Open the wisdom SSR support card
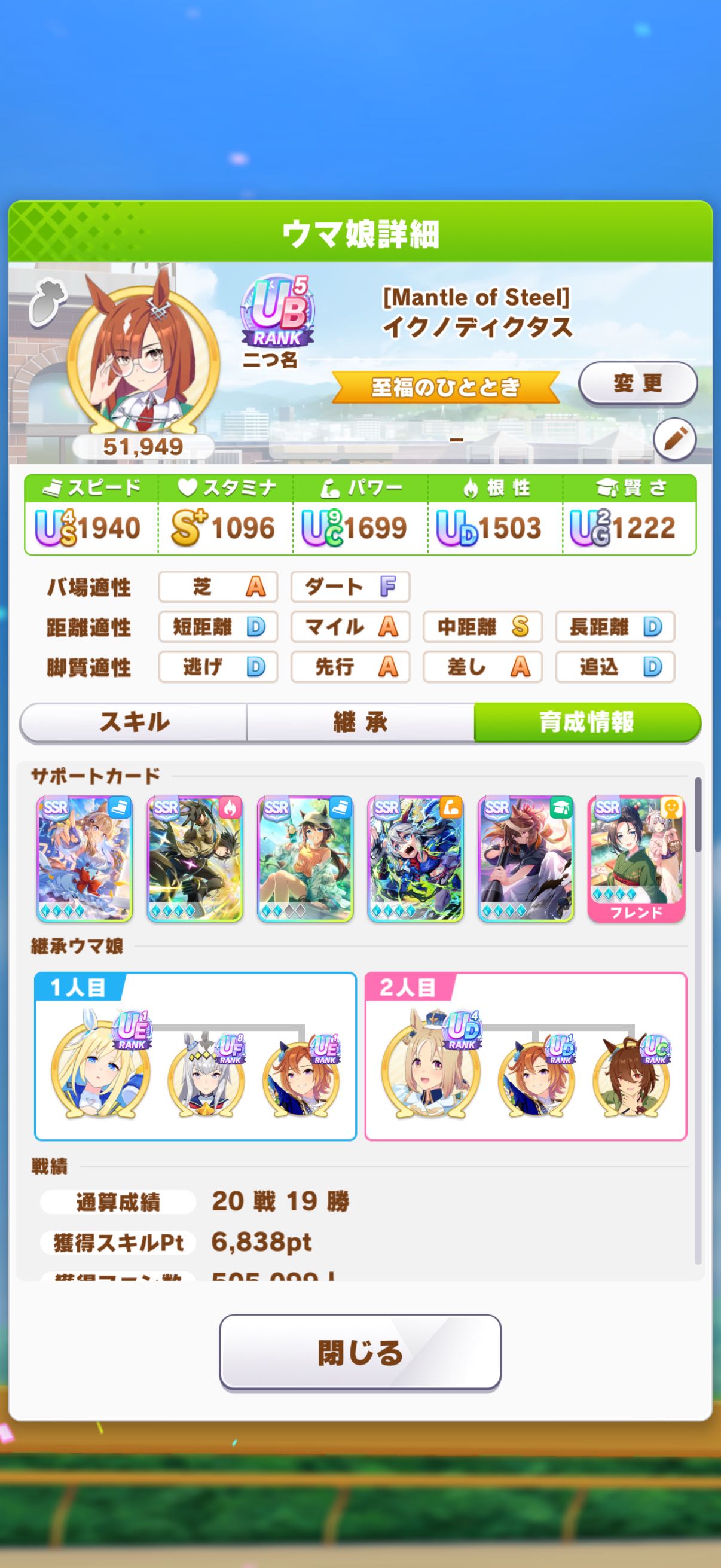721x1568 pixels. (526, 858)
